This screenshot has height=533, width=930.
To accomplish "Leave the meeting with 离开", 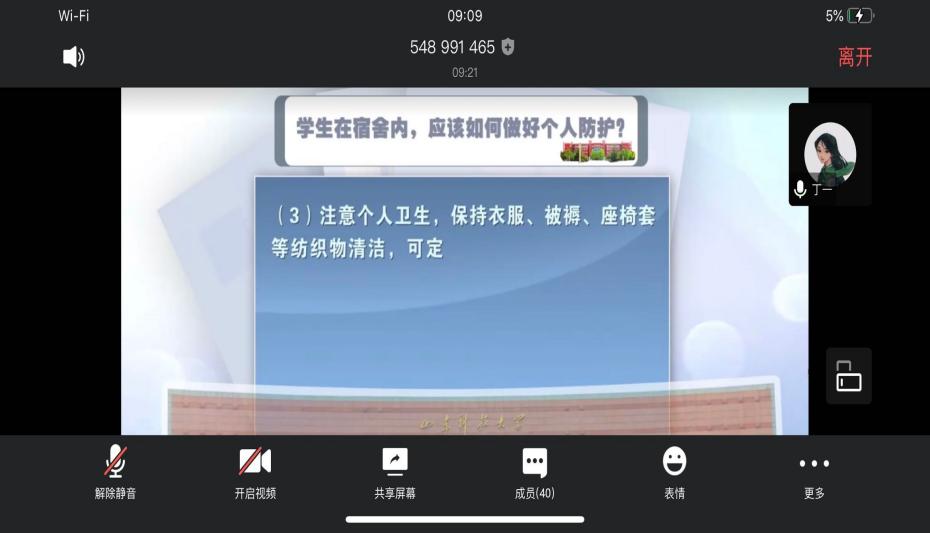I will point(855,57).
